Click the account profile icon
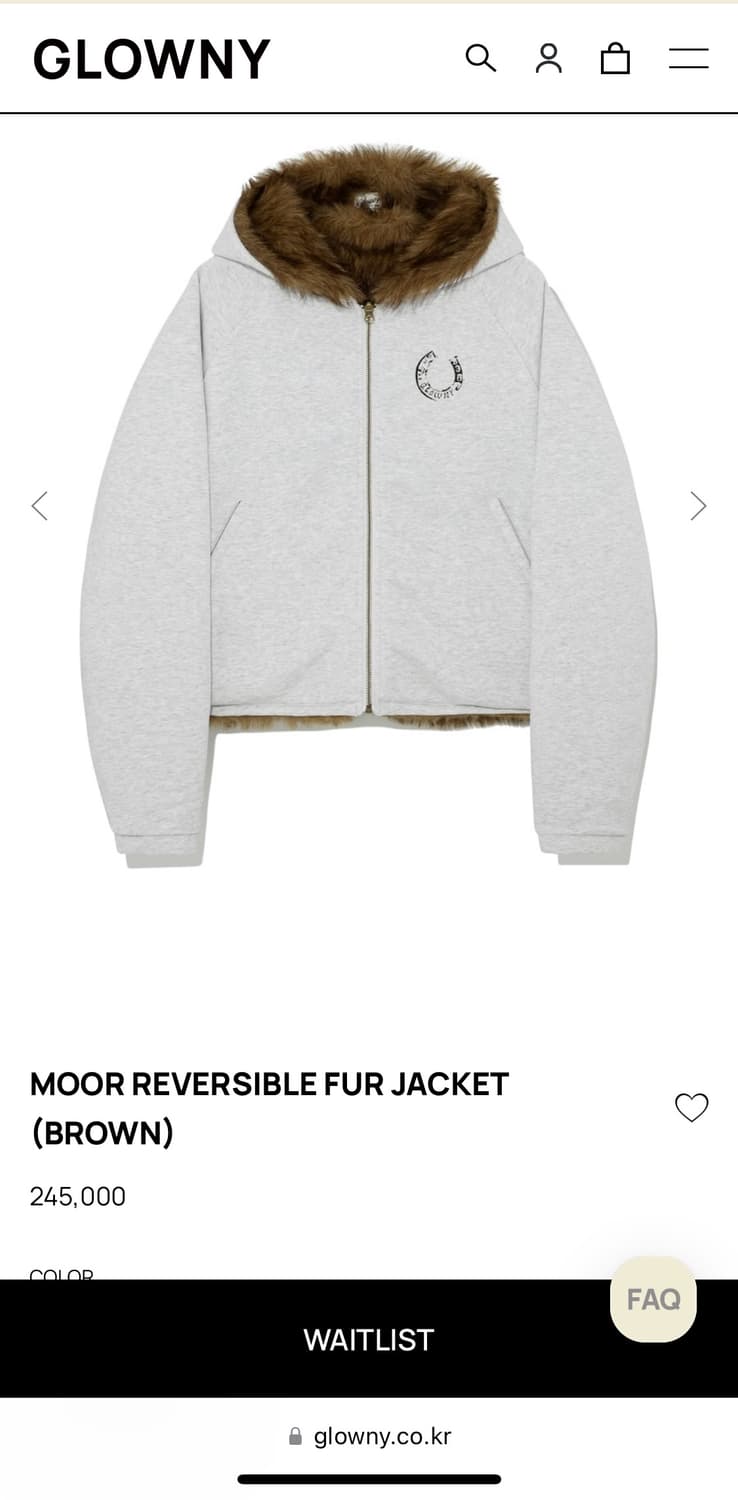This screenshot has width=738, height=1500. [548, 58]
